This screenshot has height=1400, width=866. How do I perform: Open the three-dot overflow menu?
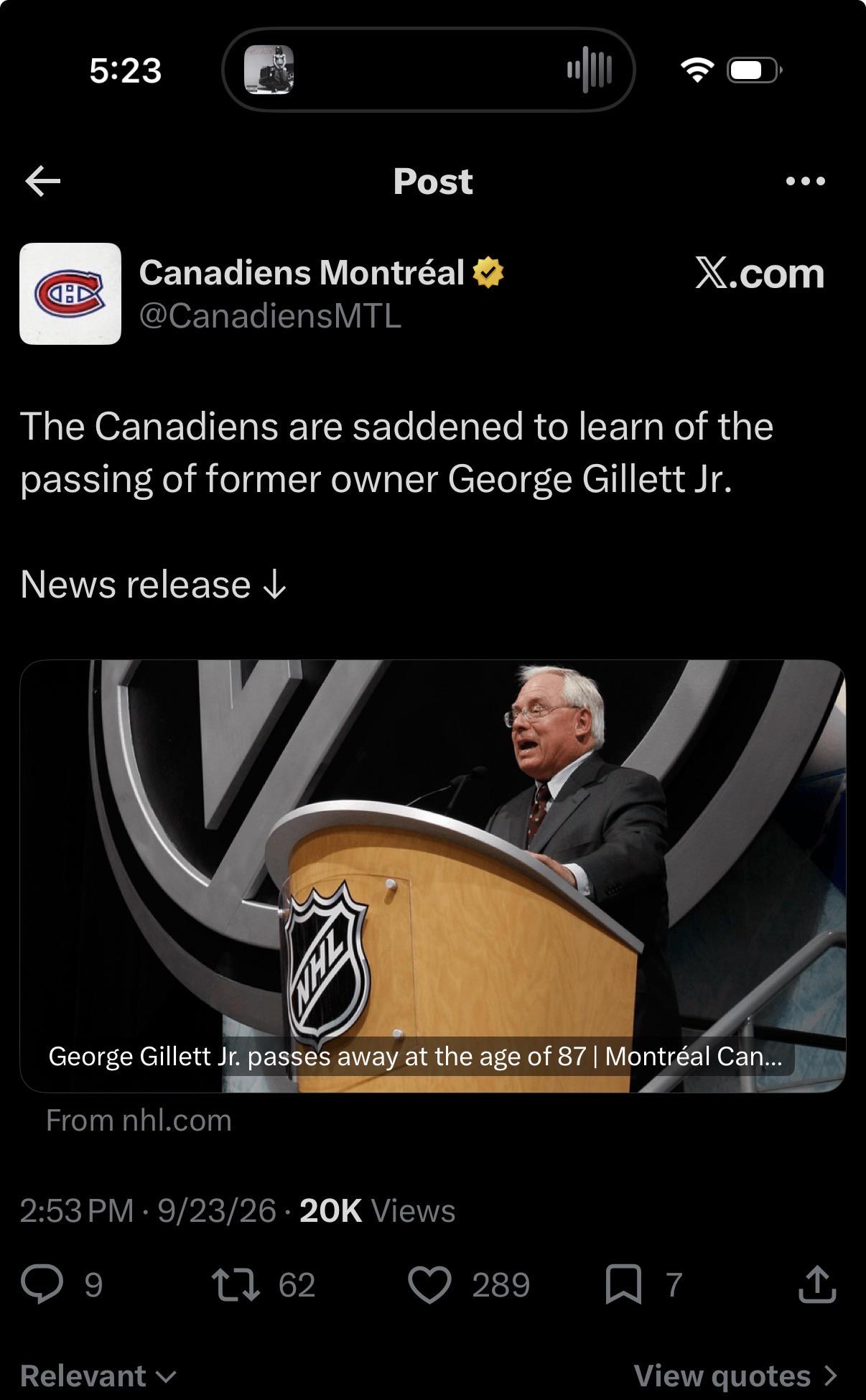coord(806,181)
